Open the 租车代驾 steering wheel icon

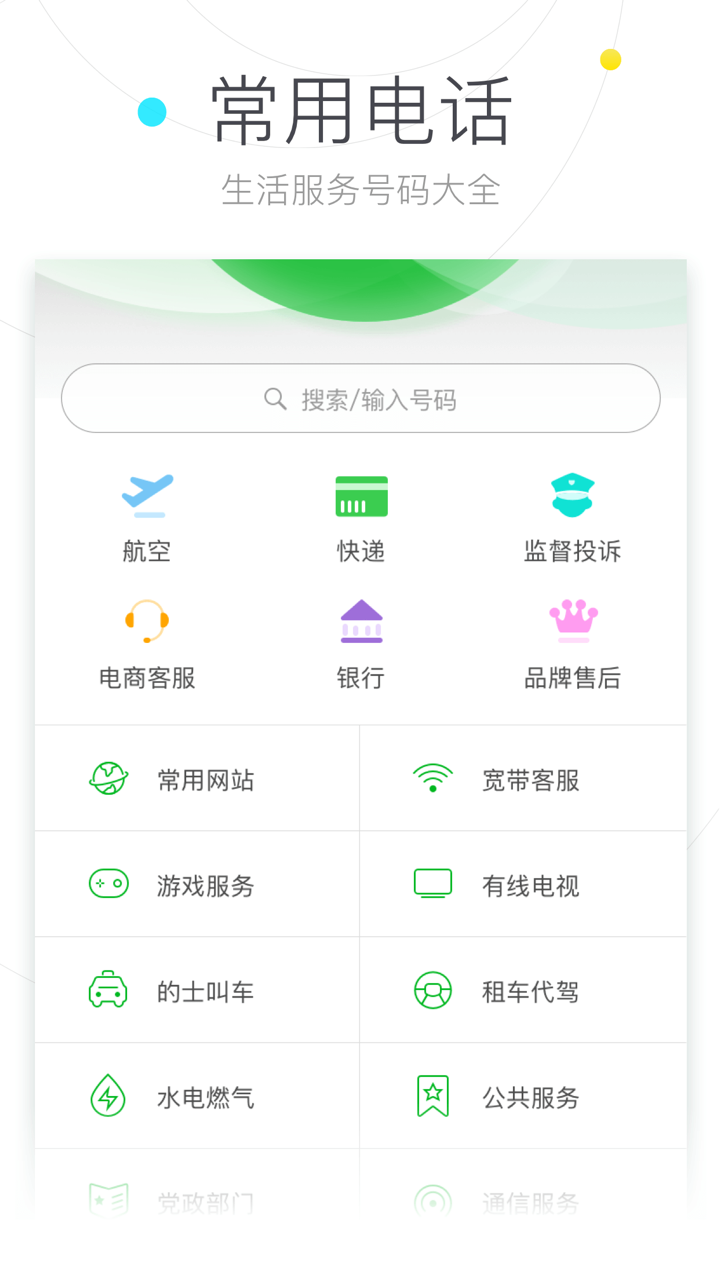tap(432, 990)
